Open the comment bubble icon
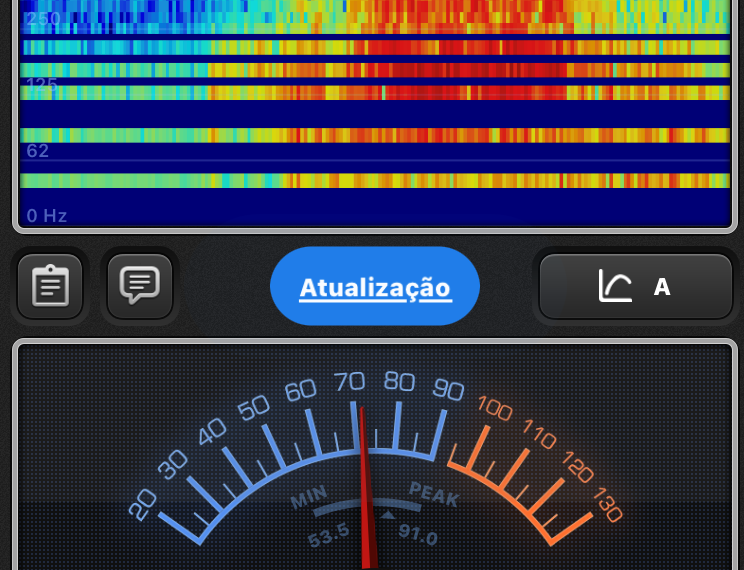The image size is (744, 570). click(139, 287)
